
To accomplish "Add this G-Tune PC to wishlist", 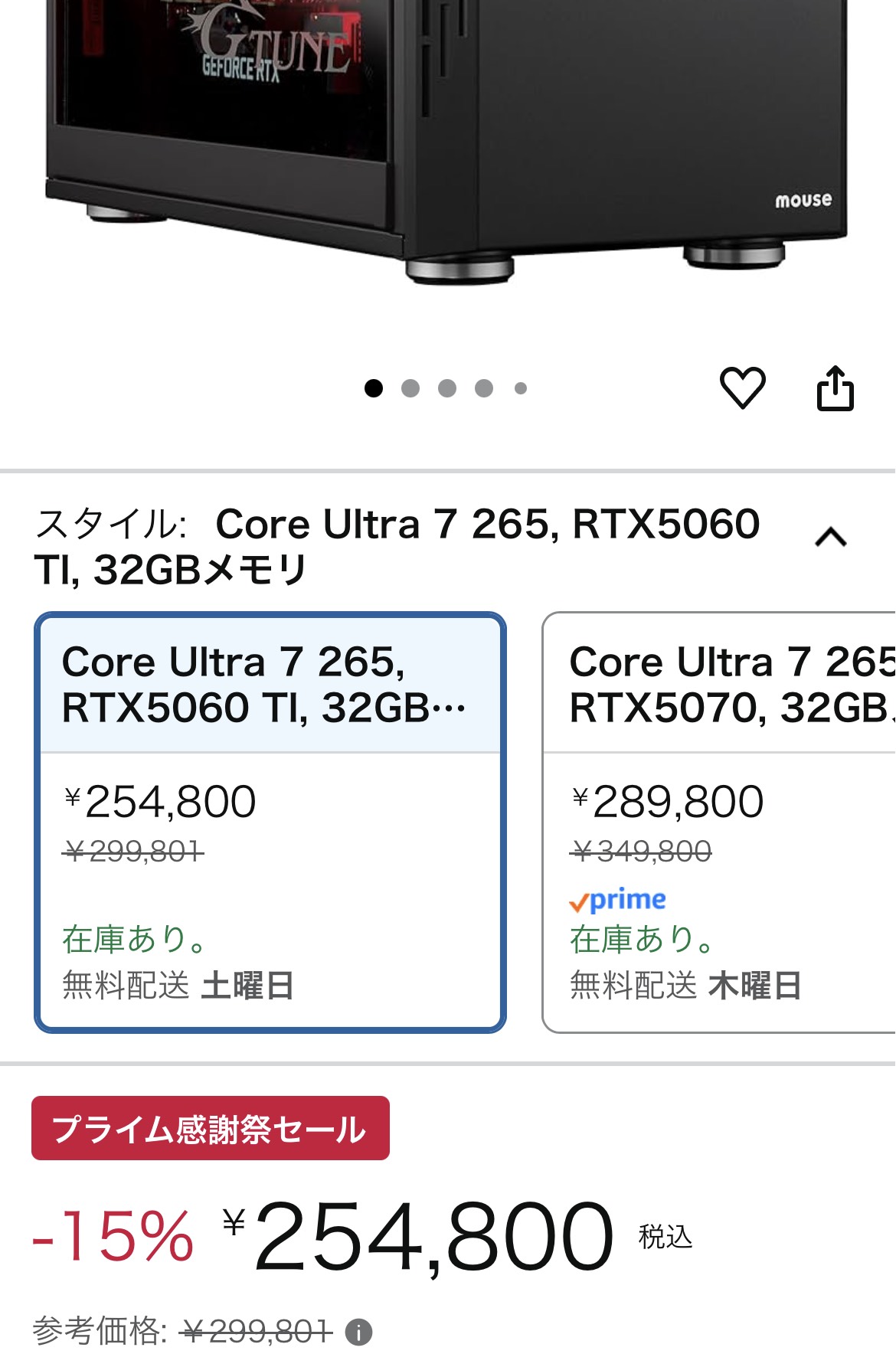I will click(742, 388).
